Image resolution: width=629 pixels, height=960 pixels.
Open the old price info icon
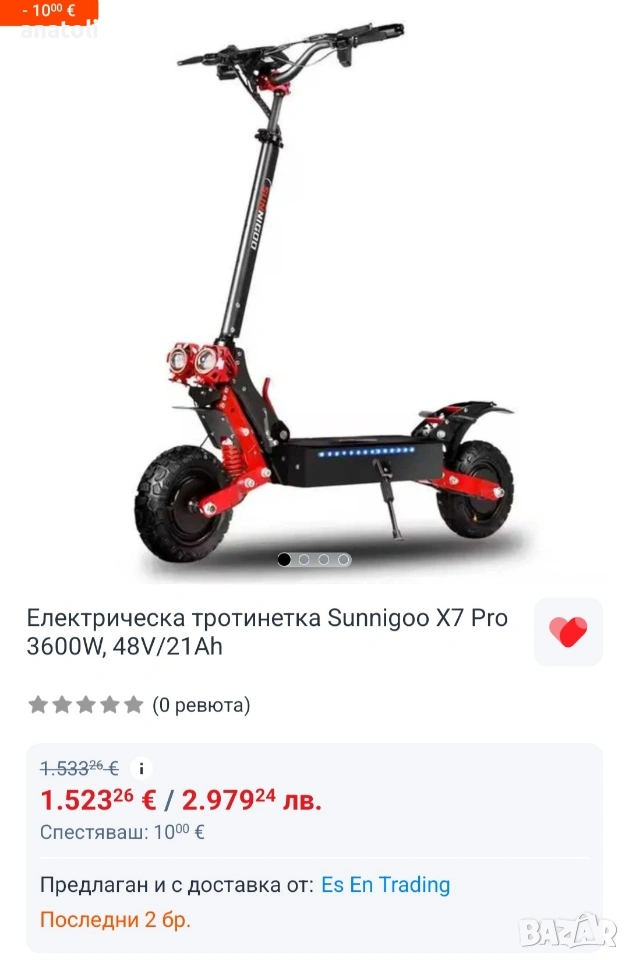141,768
